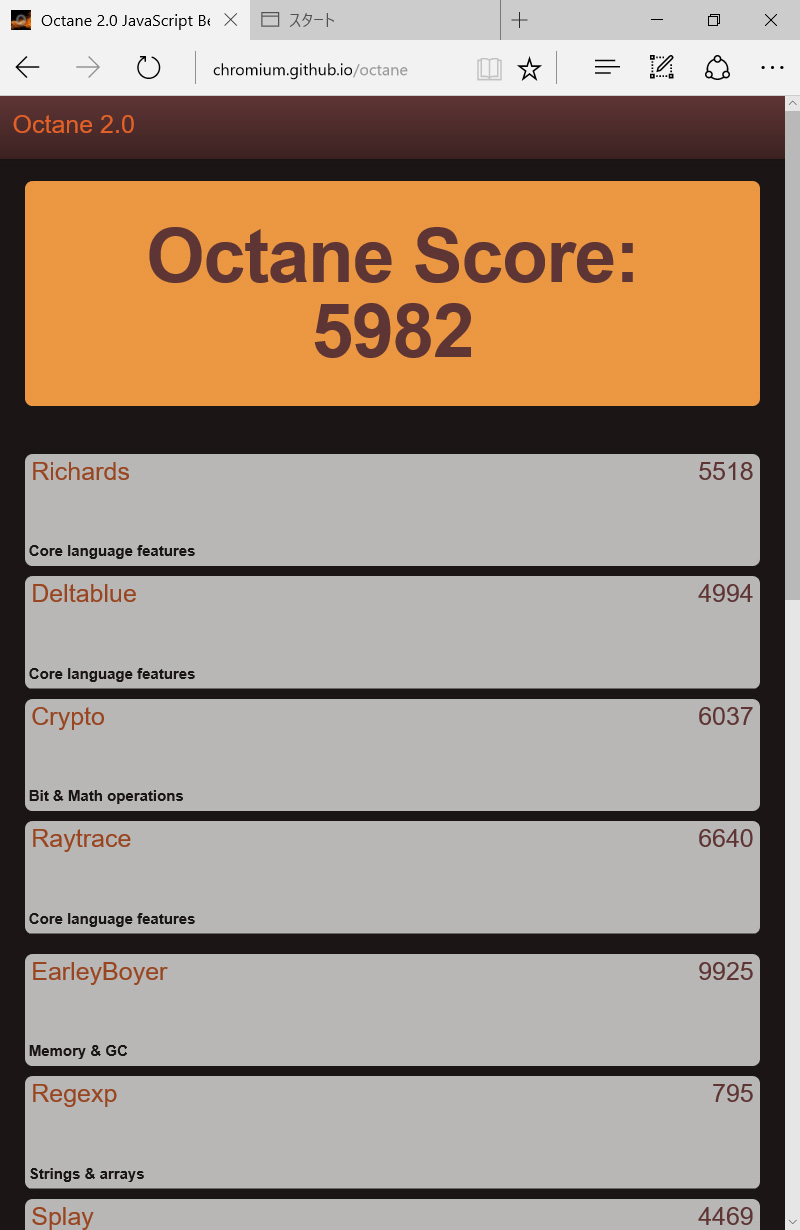Close the Octane 2.0 tab

230,20
